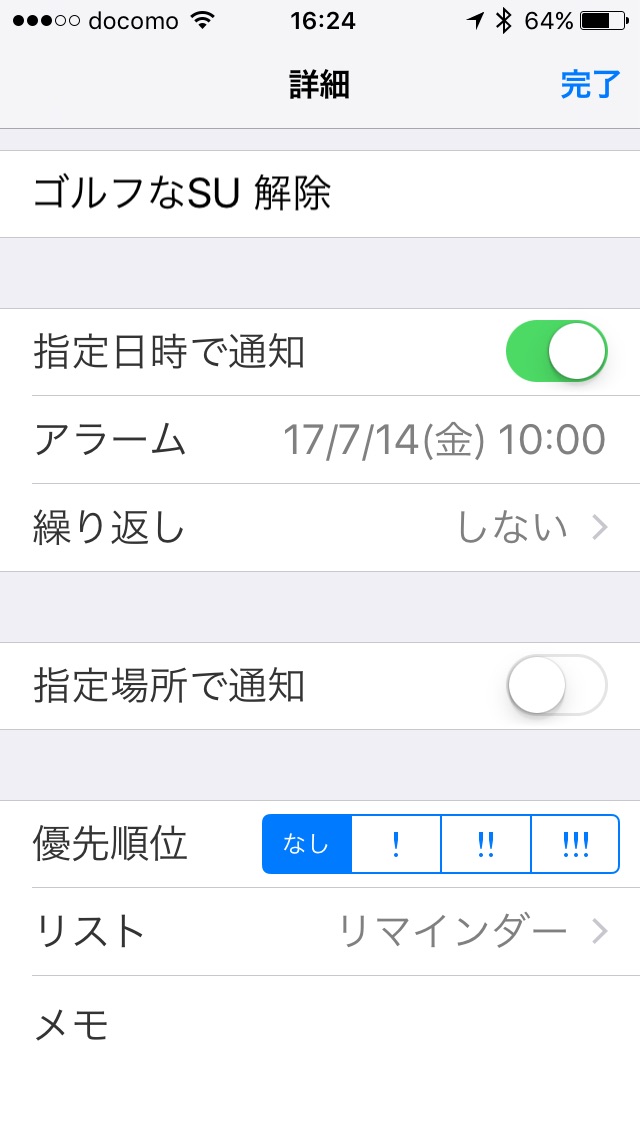Edit the reminder title ゴルフなSU 解除
This screenshot has height=1136, width=640.
320,193
